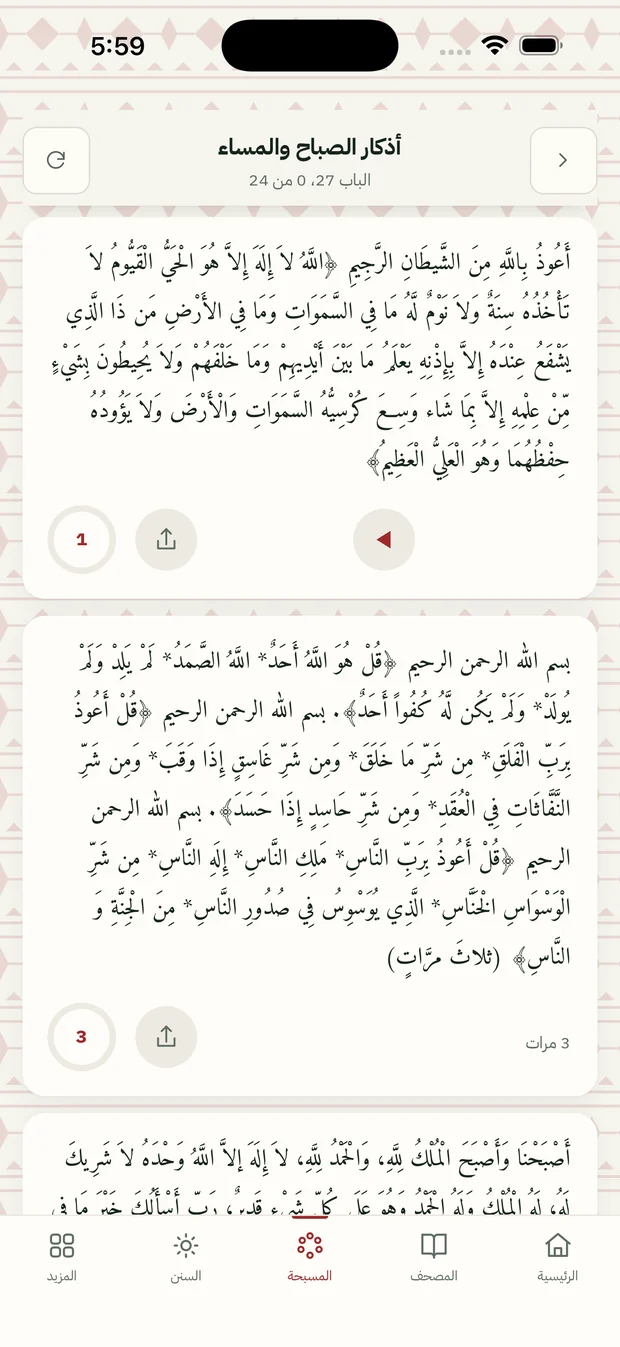
Task: Tap the refresh button in the header
Action: point(56,160)
